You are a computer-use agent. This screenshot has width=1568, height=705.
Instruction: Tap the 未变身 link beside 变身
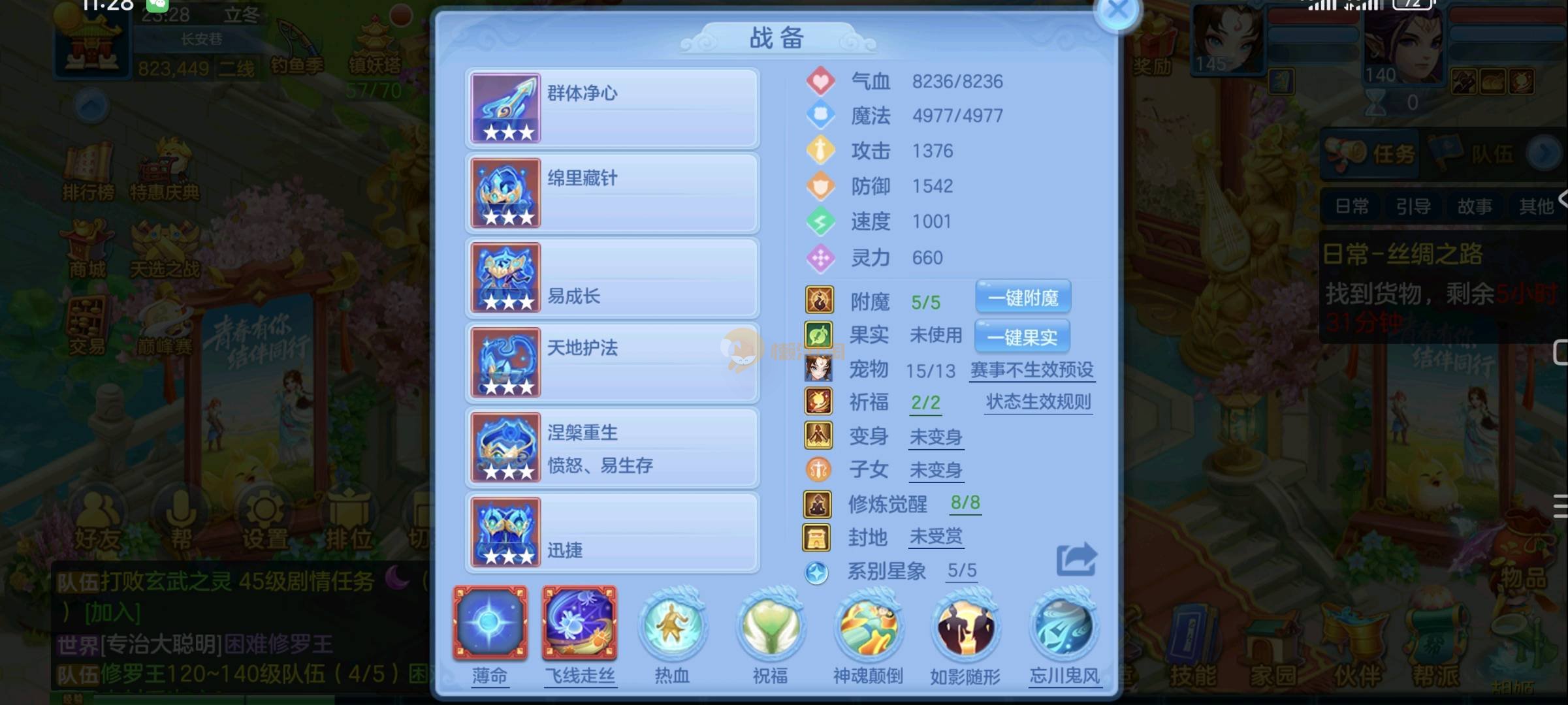point(936,437)
